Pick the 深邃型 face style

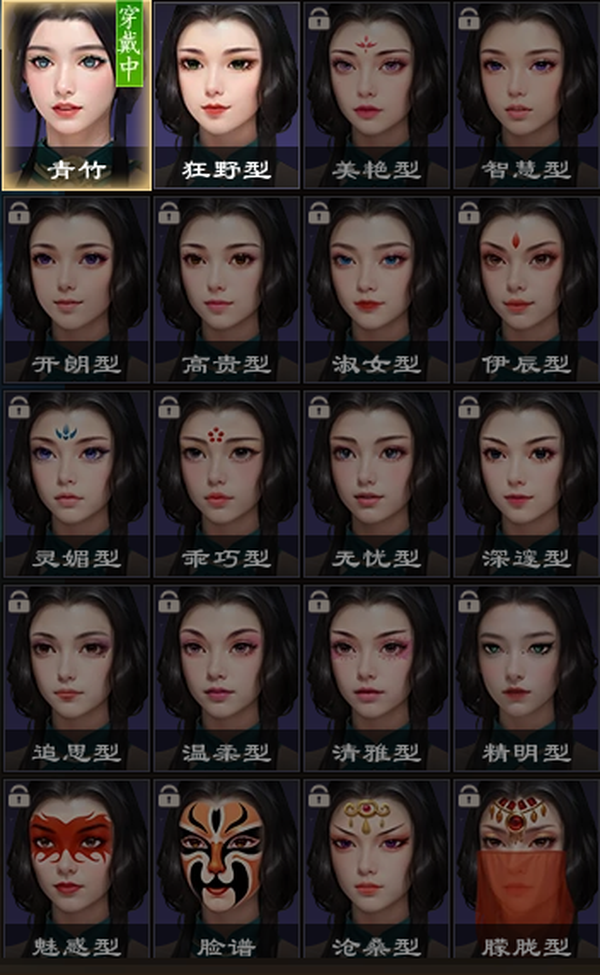tap(526, 484)
